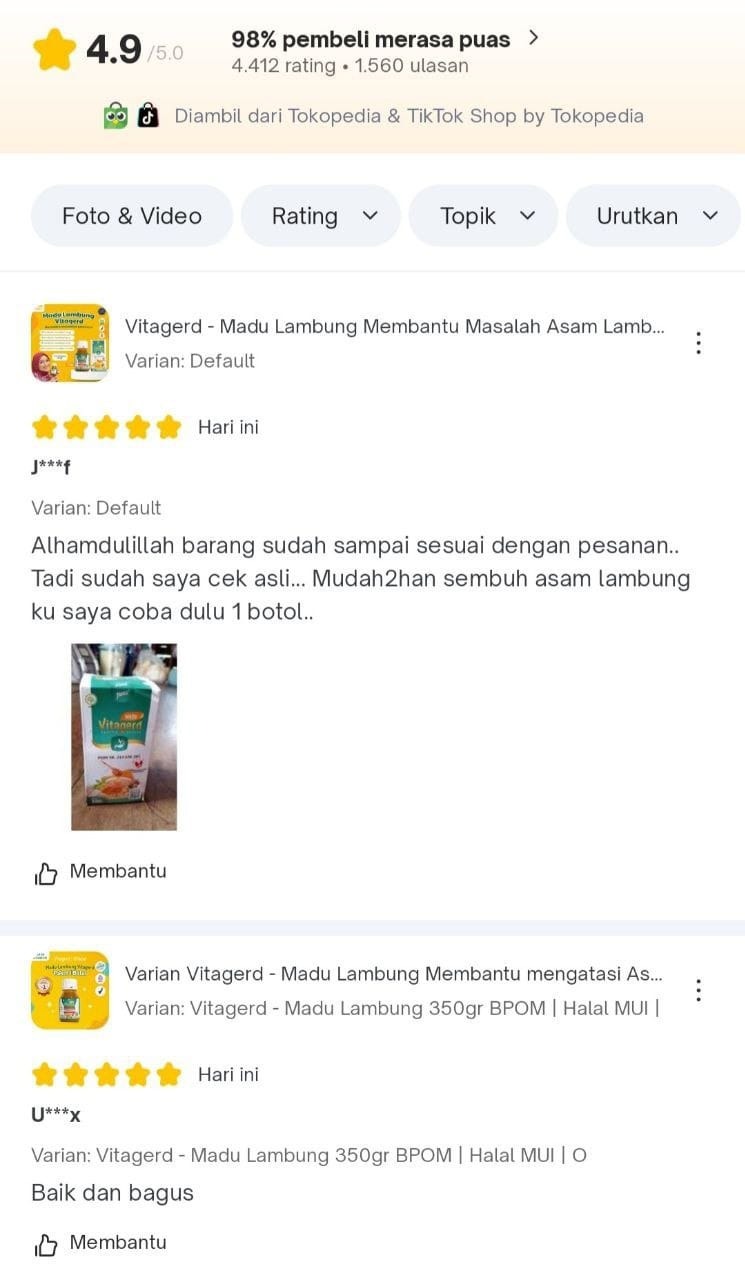Mark U***x's review as Membantu
This screenshot has width=745, height=1280.
tap(100, 1243)
